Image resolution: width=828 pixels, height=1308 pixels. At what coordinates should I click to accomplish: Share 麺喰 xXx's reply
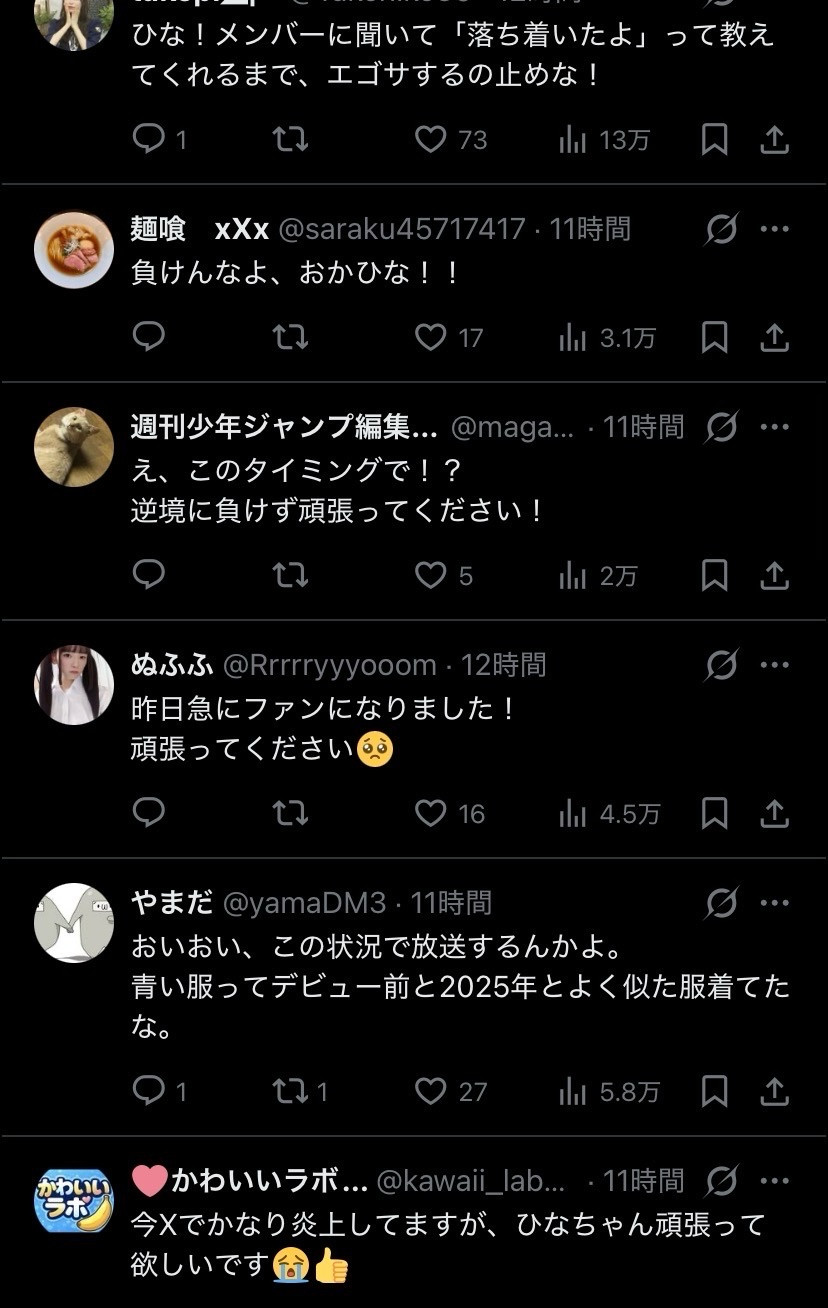(775, 337)
